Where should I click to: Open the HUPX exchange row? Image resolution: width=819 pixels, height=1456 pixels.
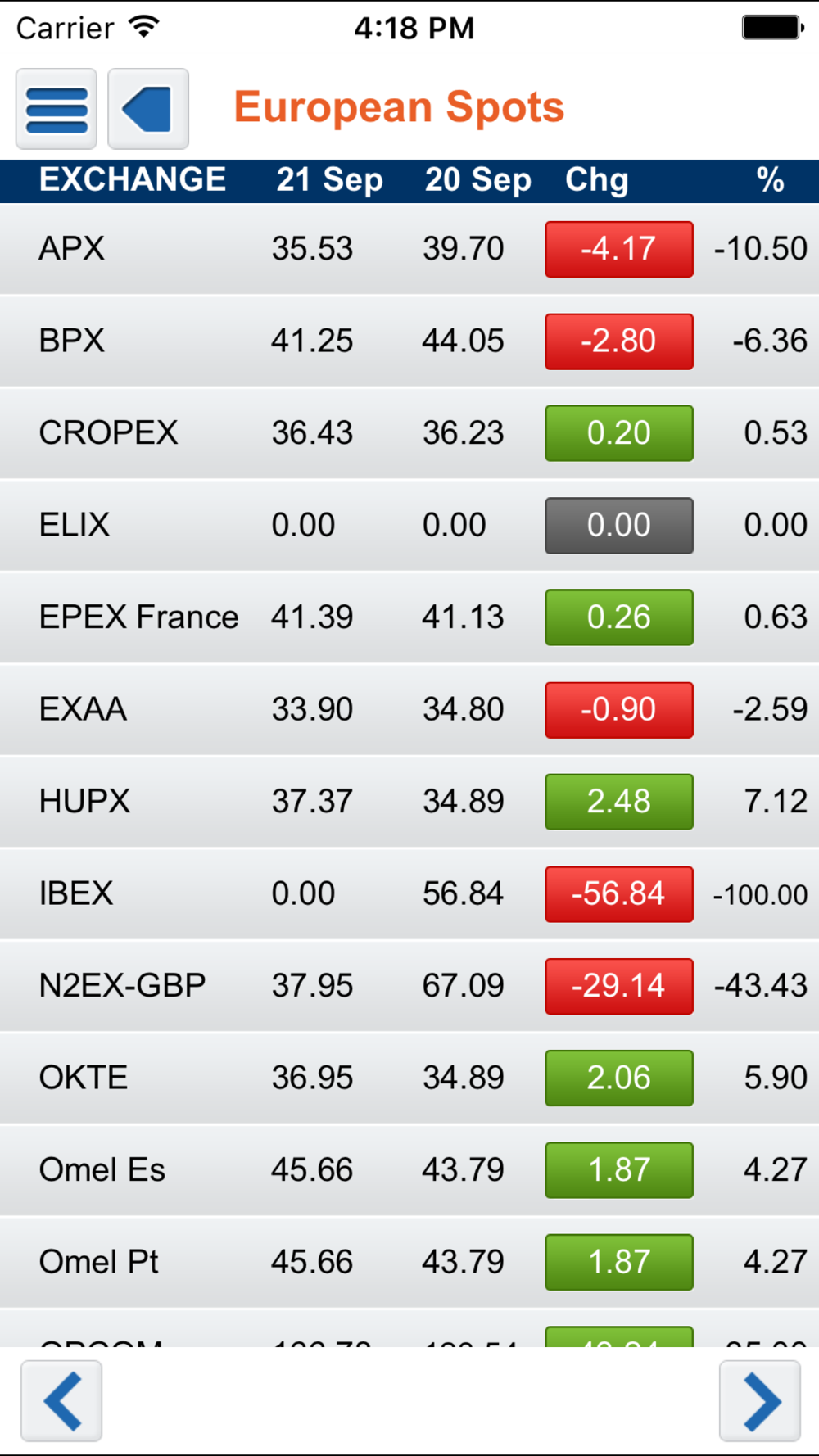pyautogui.click(x=409, y=802)
